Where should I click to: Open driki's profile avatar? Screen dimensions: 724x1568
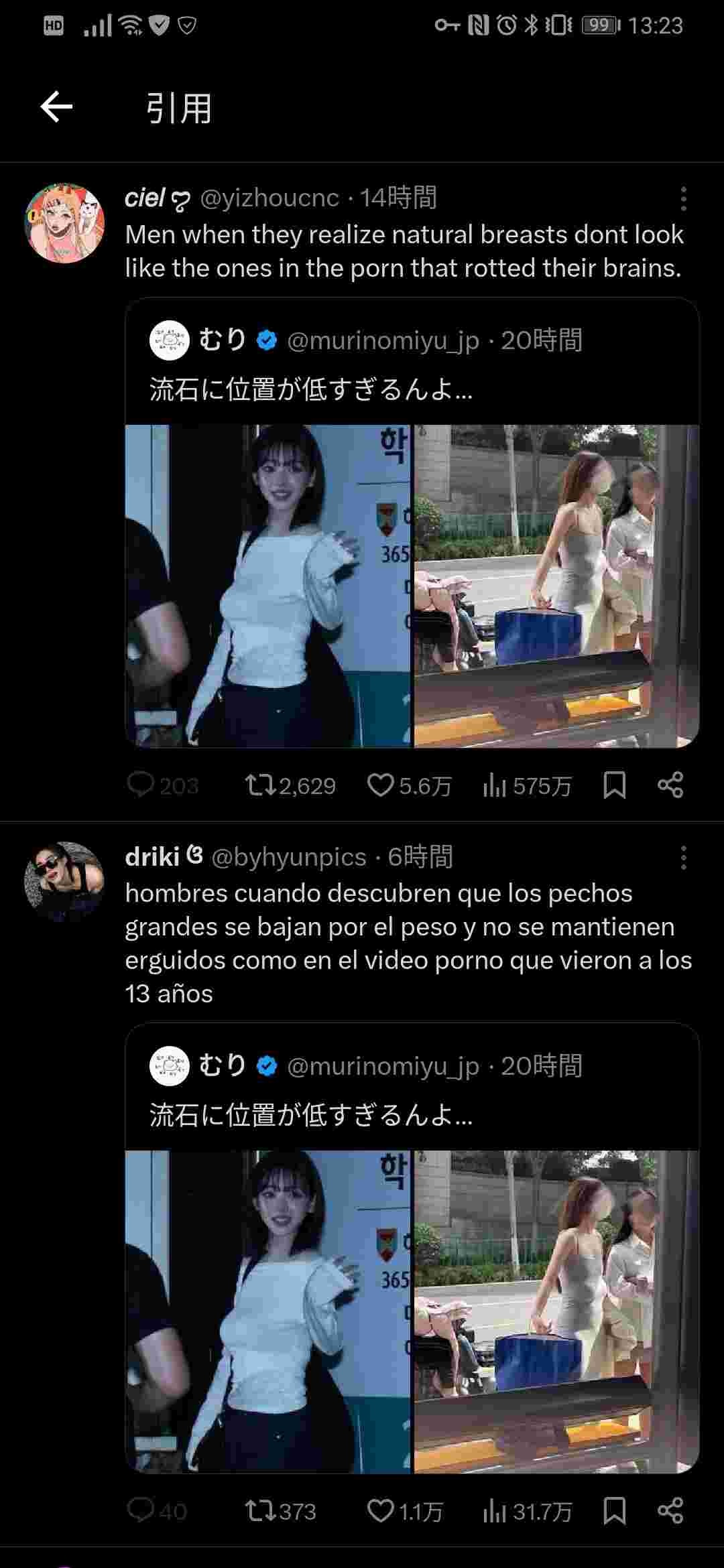pos(64,882)
